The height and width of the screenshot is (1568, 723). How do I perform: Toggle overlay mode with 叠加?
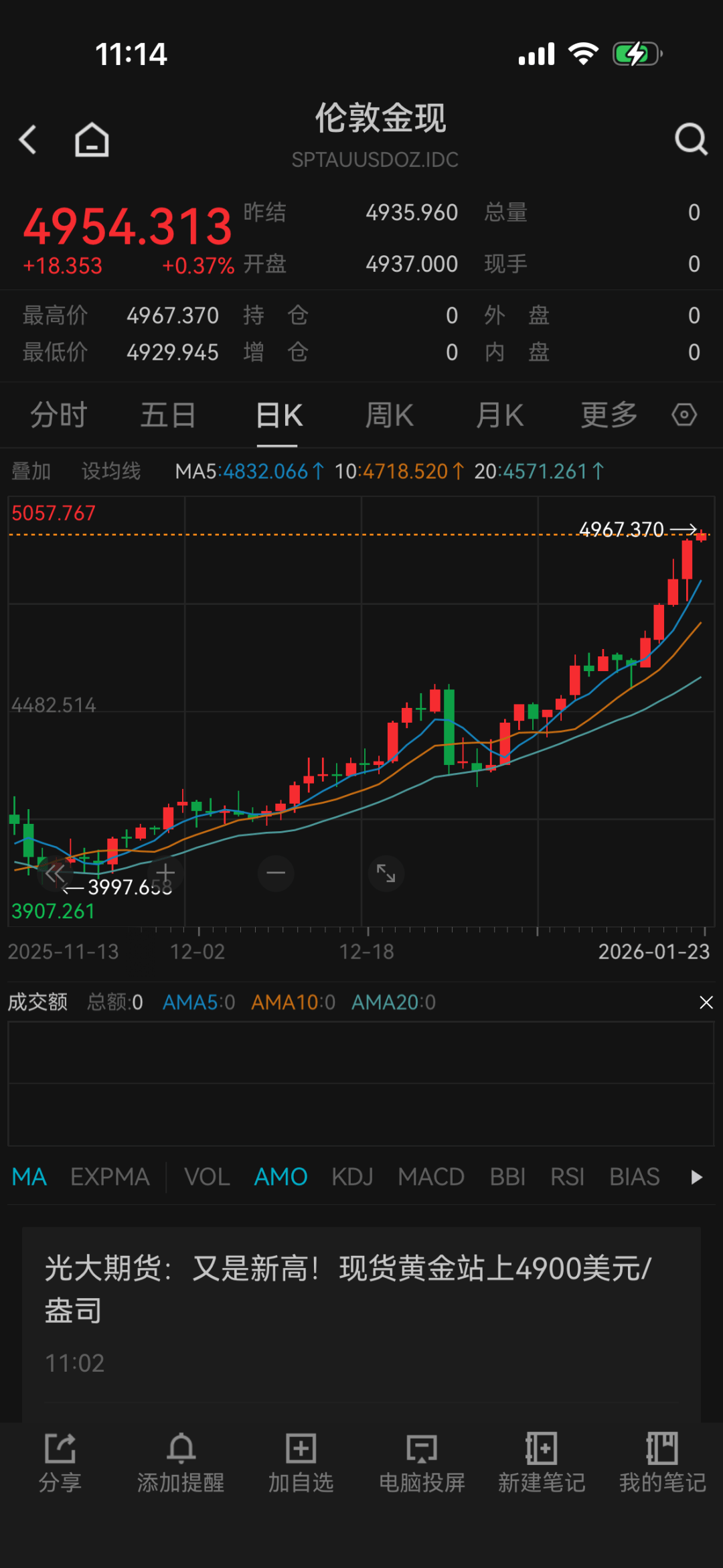(32, 470)
